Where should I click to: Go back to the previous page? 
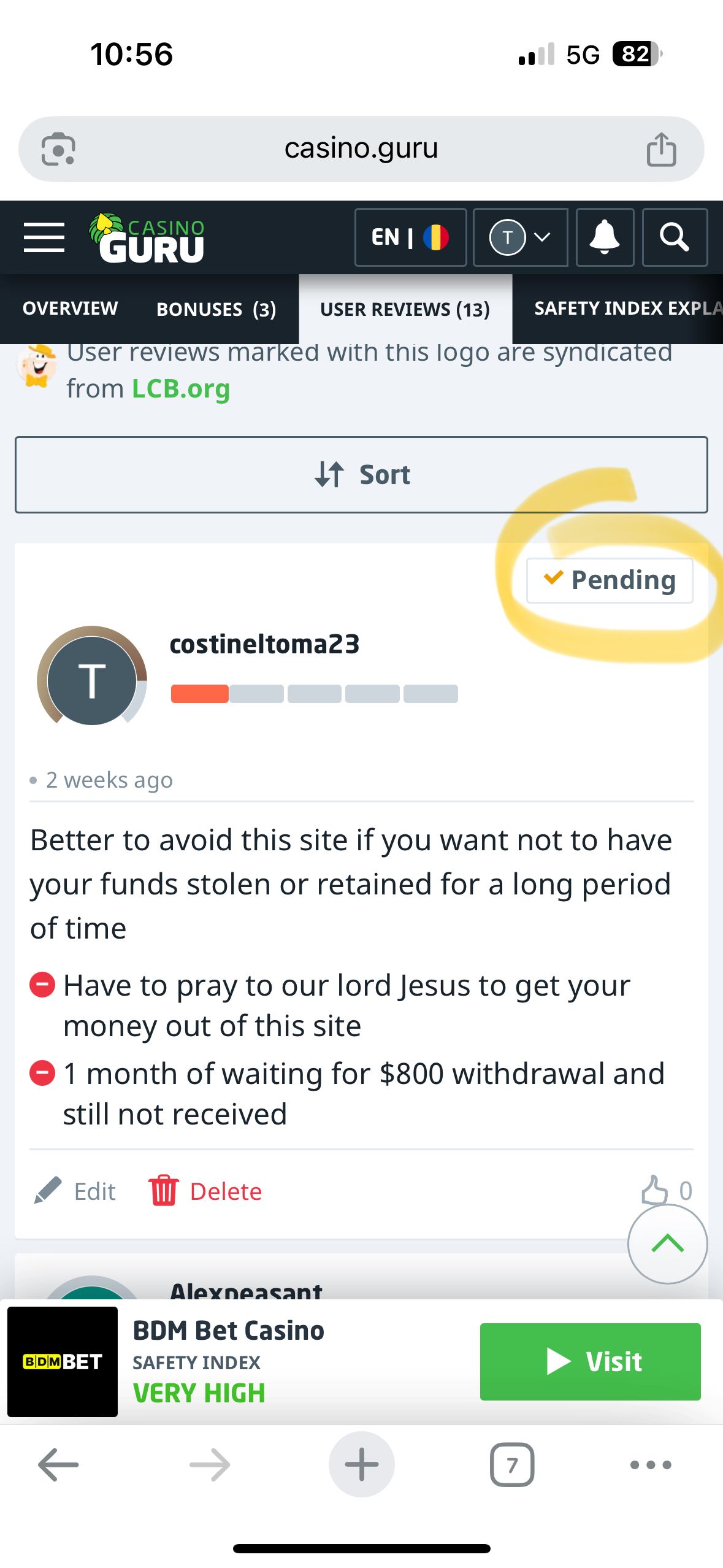(58, 1465)
